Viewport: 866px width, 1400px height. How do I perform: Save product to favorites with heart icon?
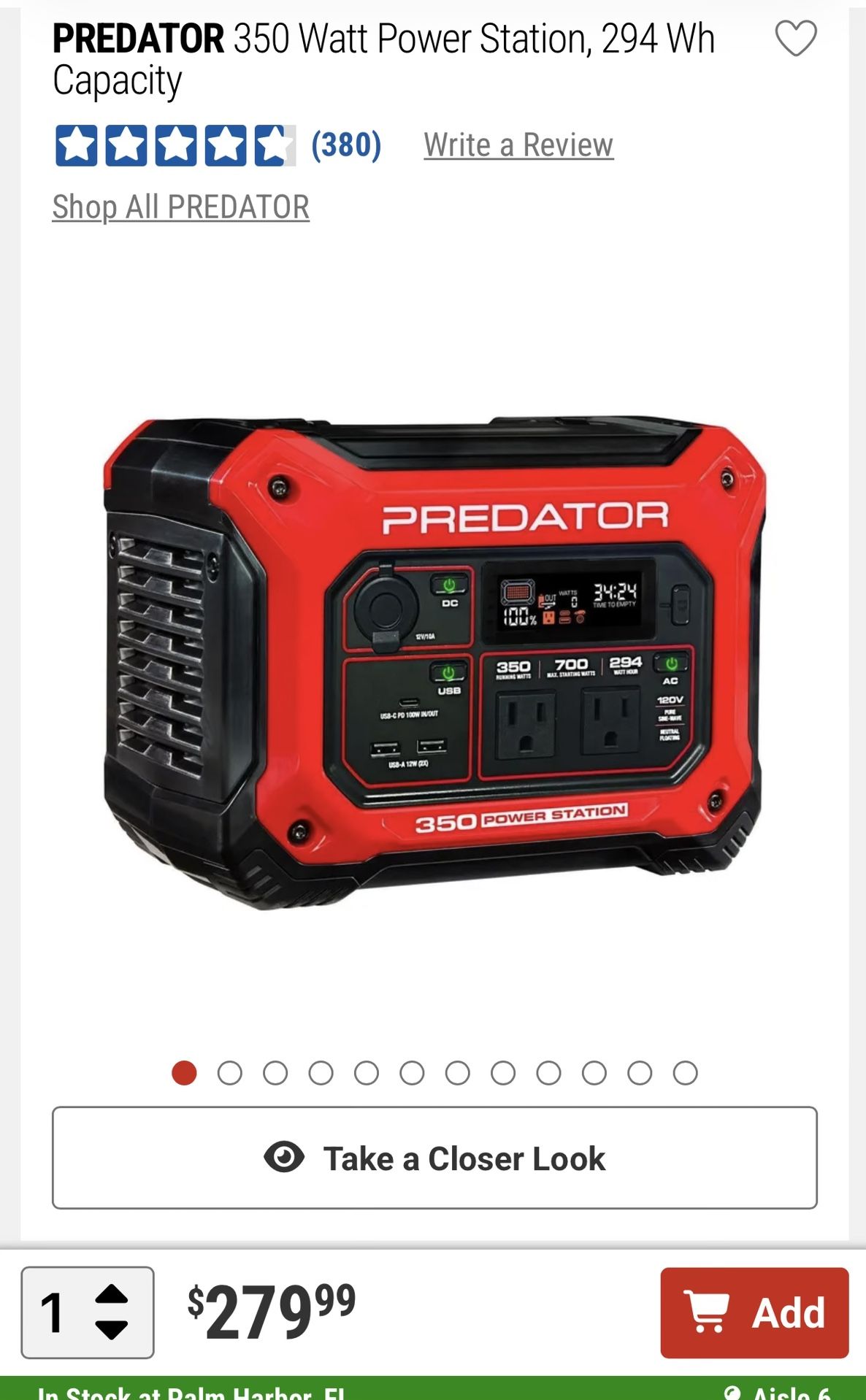(x=795, y=39)
